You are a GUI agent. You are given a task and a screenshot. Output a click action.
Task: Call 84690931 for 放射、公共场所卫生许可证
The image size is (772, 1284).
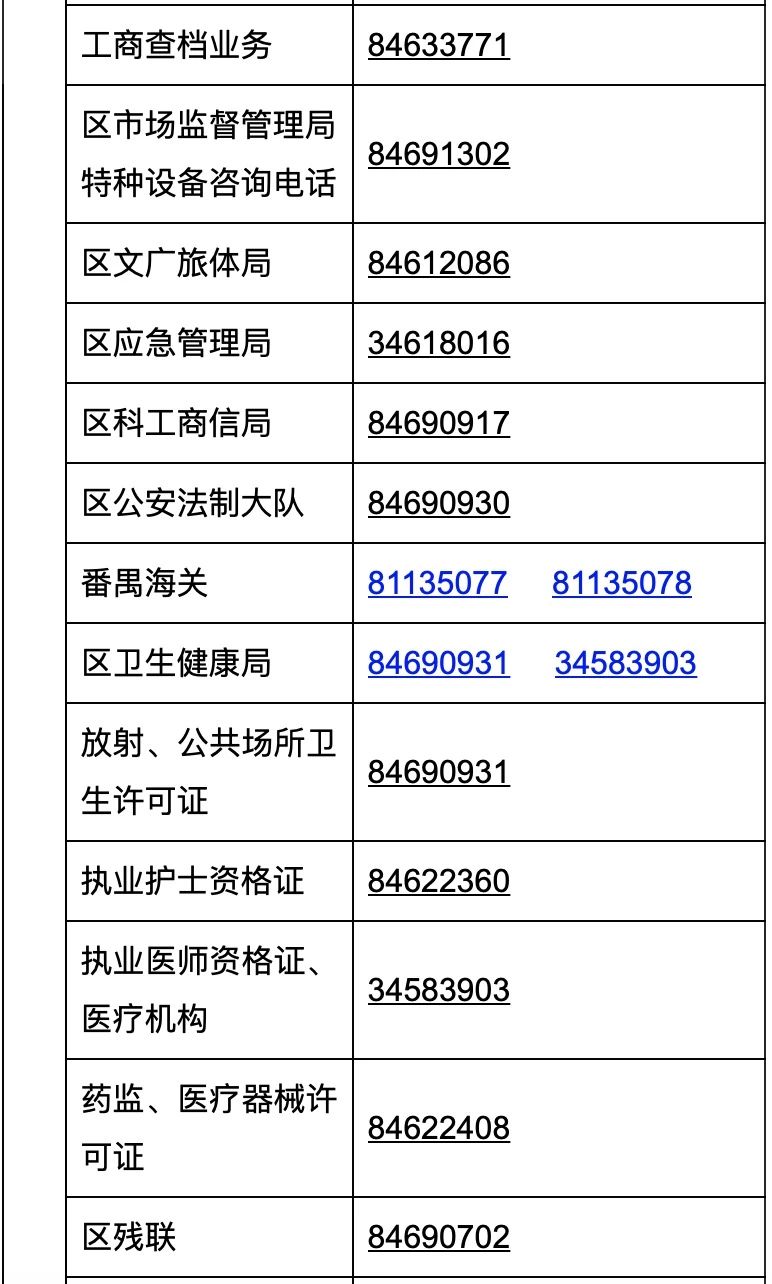438,772
